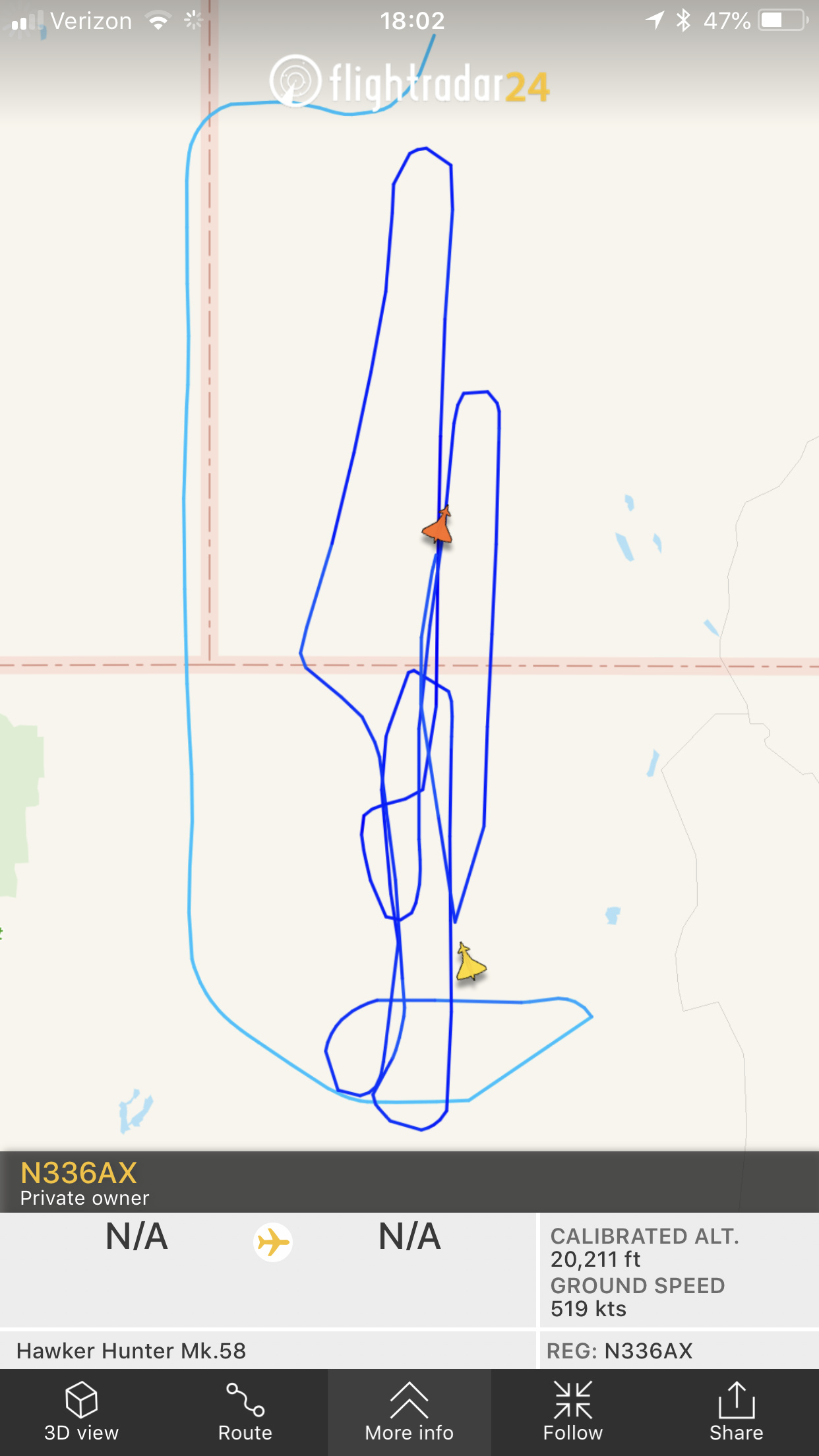Open the 3D view

point(81,1412)
